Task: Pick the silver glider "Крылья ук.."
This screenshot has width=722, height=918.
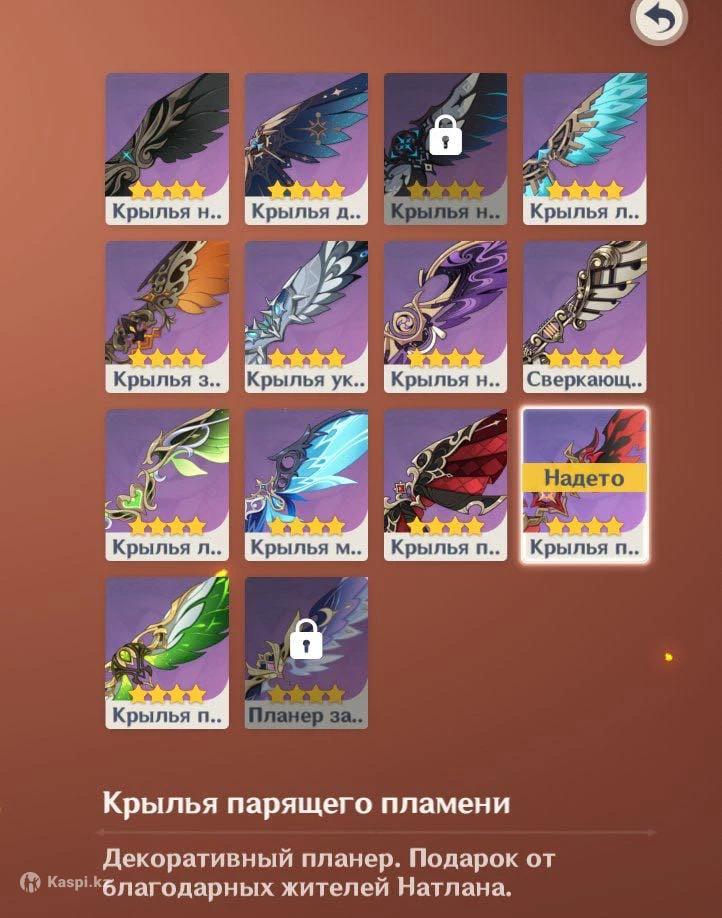Action: (306, 316)
